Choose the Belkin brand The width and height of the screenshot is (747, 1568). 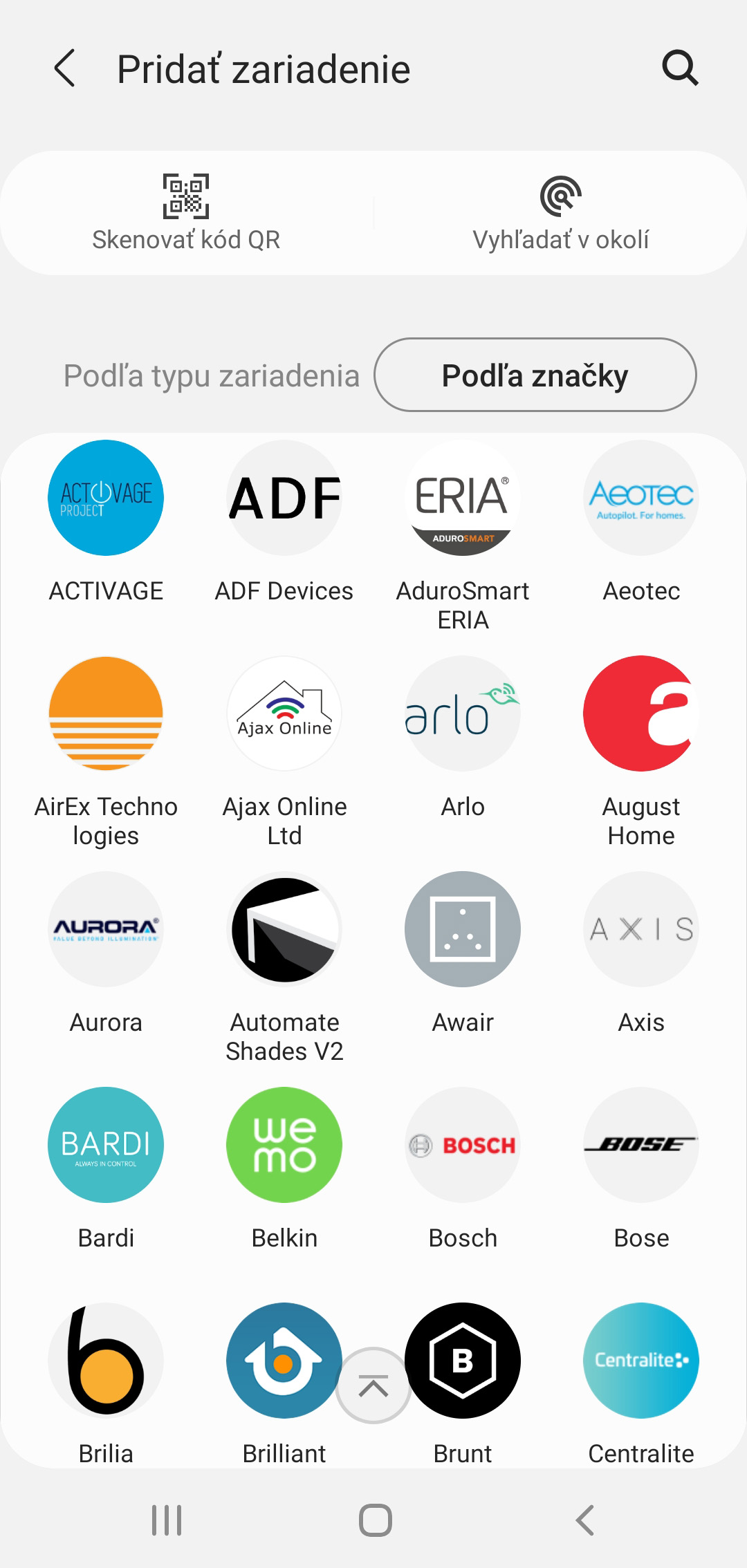[284, 1170]
